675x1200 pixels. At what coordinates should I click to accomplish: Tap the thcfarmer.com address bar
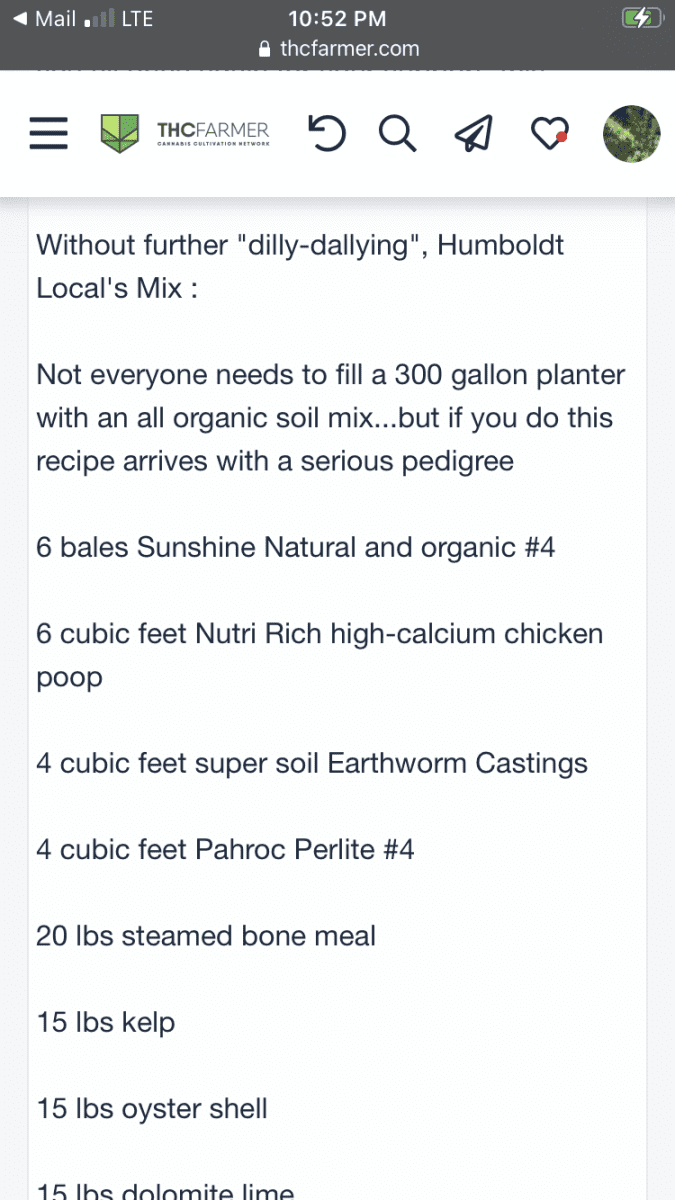tap(338, 48)
